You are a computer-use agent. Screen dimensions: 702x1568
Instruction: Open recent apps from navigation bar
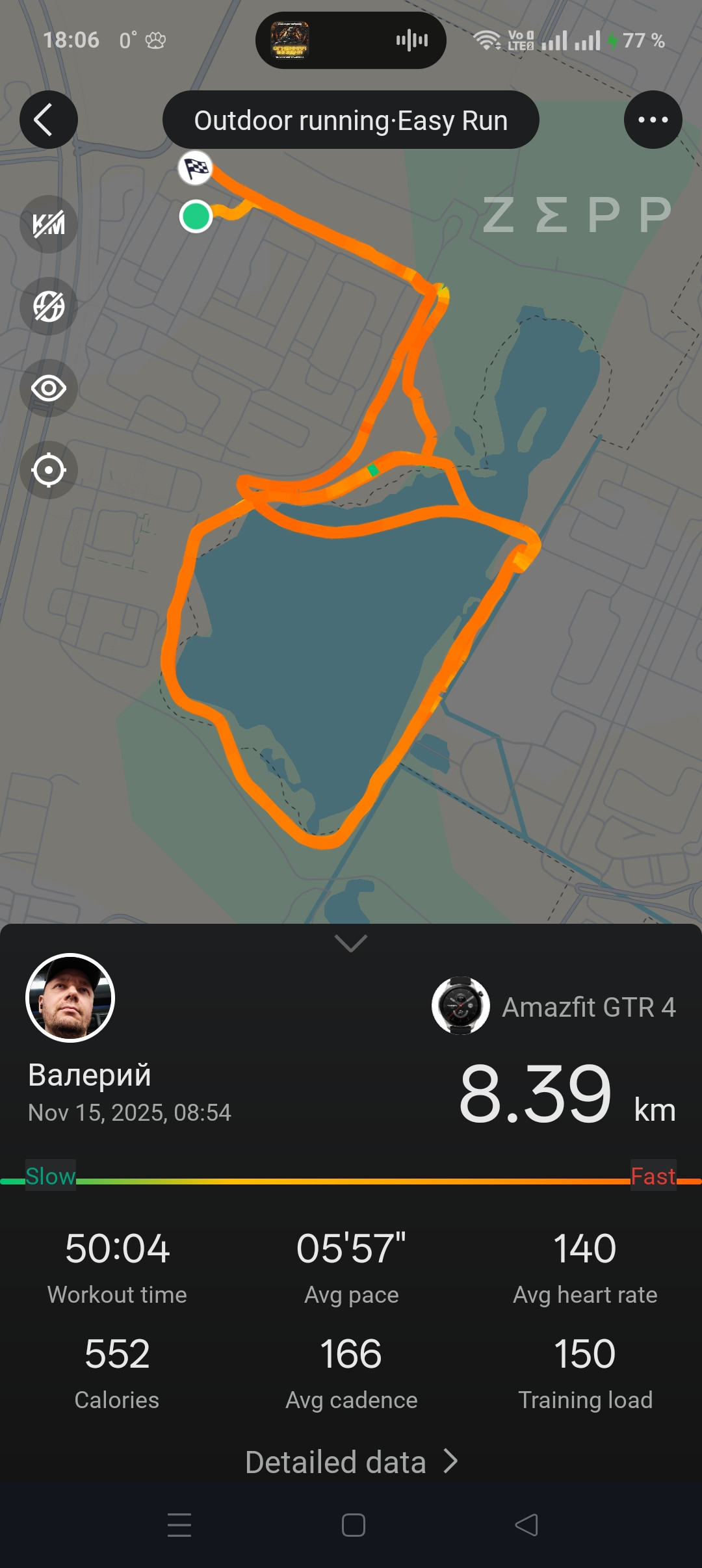click(179, 1525)
